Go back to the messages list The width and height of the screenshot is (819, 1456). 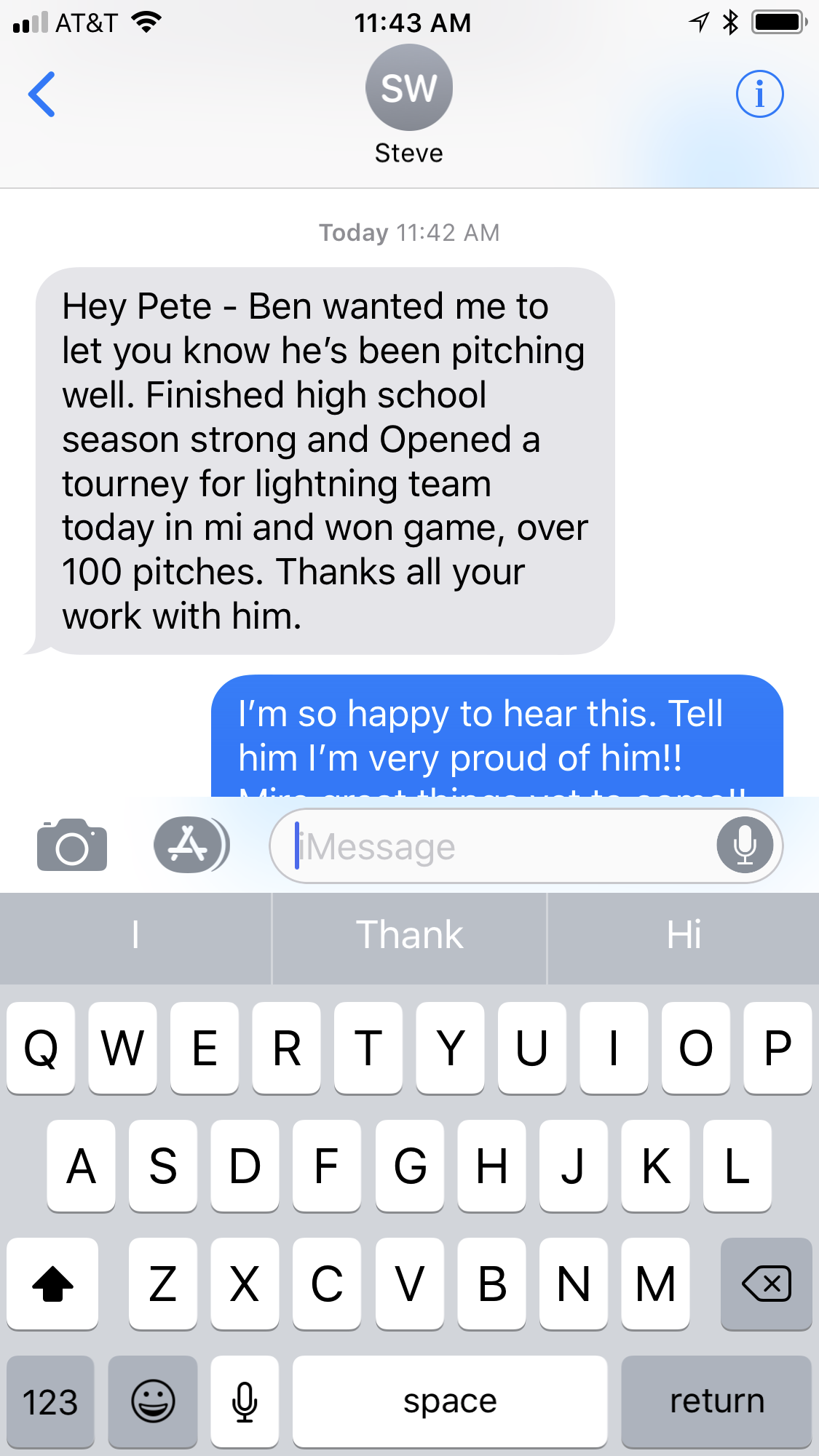pos(41,95)
